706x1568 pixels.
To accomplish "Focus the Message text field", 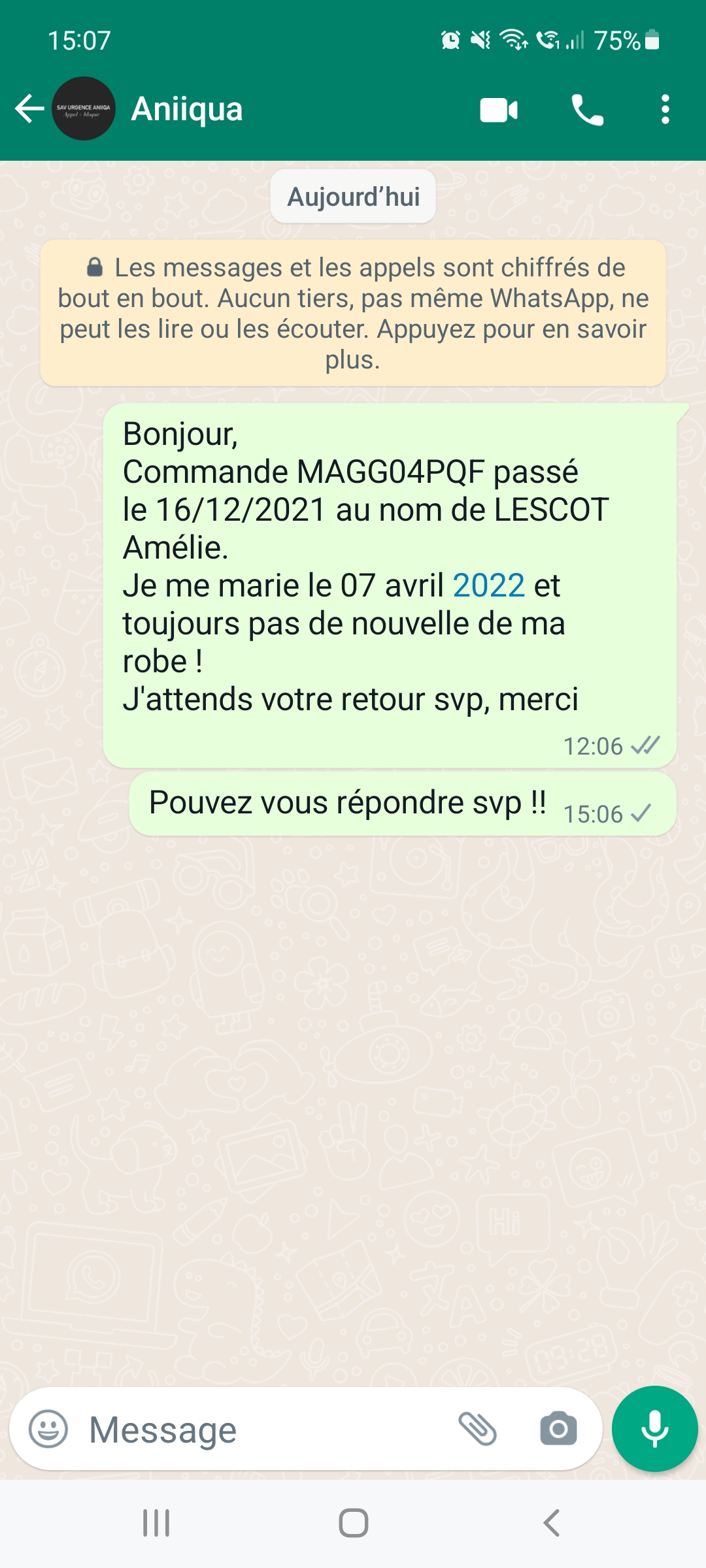I will point(261,1429).
